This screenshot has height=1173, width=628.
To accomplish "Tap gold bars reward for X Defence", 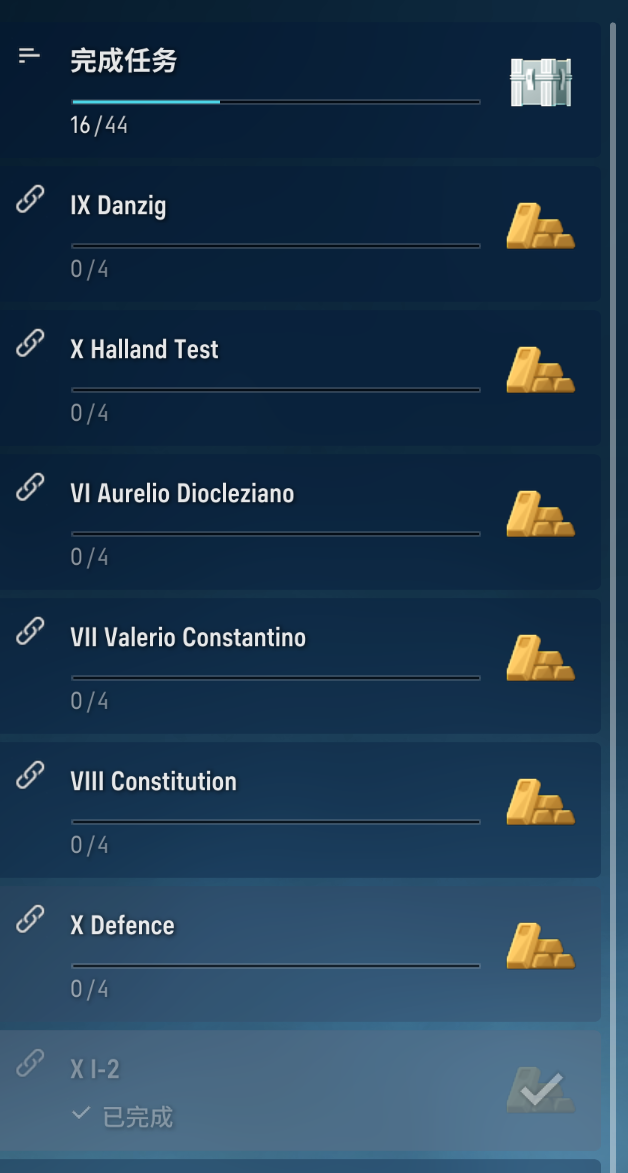I will (x=540, y=946).
